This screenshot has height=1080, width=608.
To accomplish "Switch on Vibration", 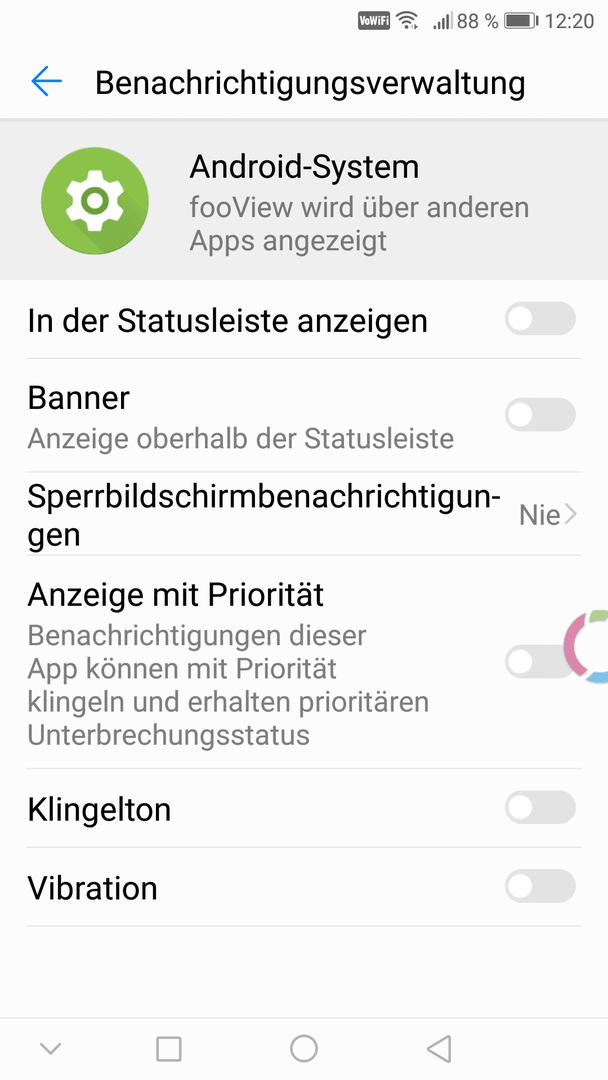I will click(x=540, y=886).
